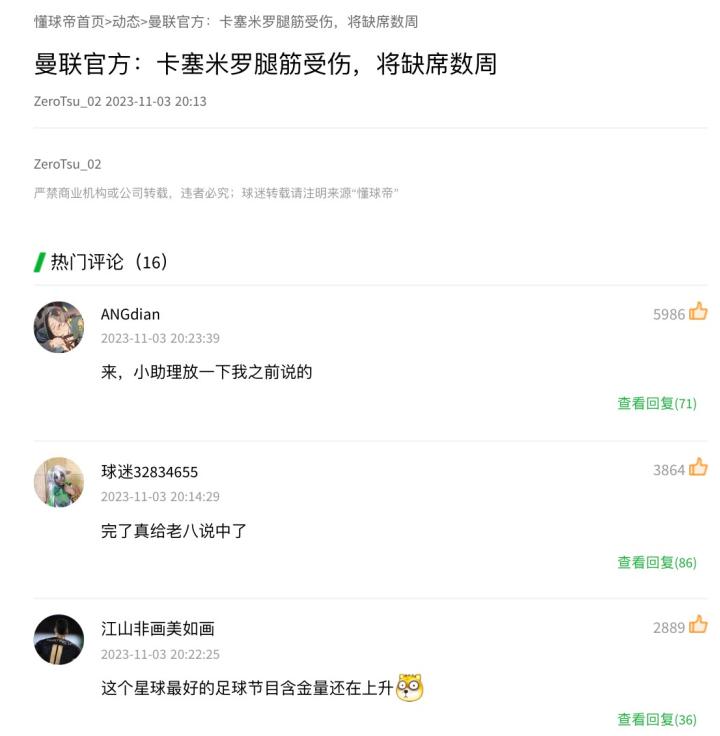Expand the 86 replies under 球迷32834655's comment
The width and height of the screenshot is (720, 736).
point(656,562)
